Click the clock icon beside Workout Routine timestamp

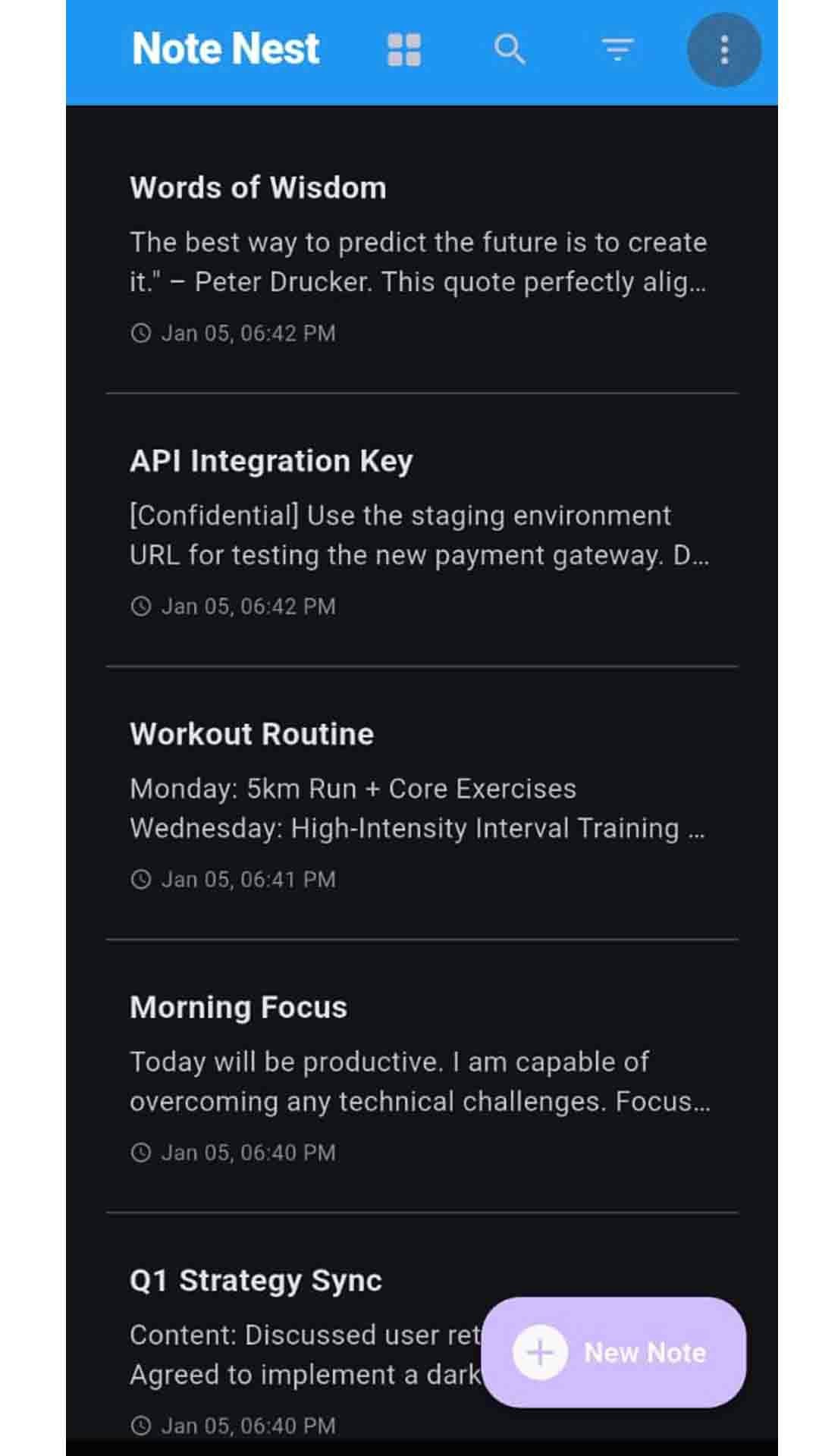141,878
